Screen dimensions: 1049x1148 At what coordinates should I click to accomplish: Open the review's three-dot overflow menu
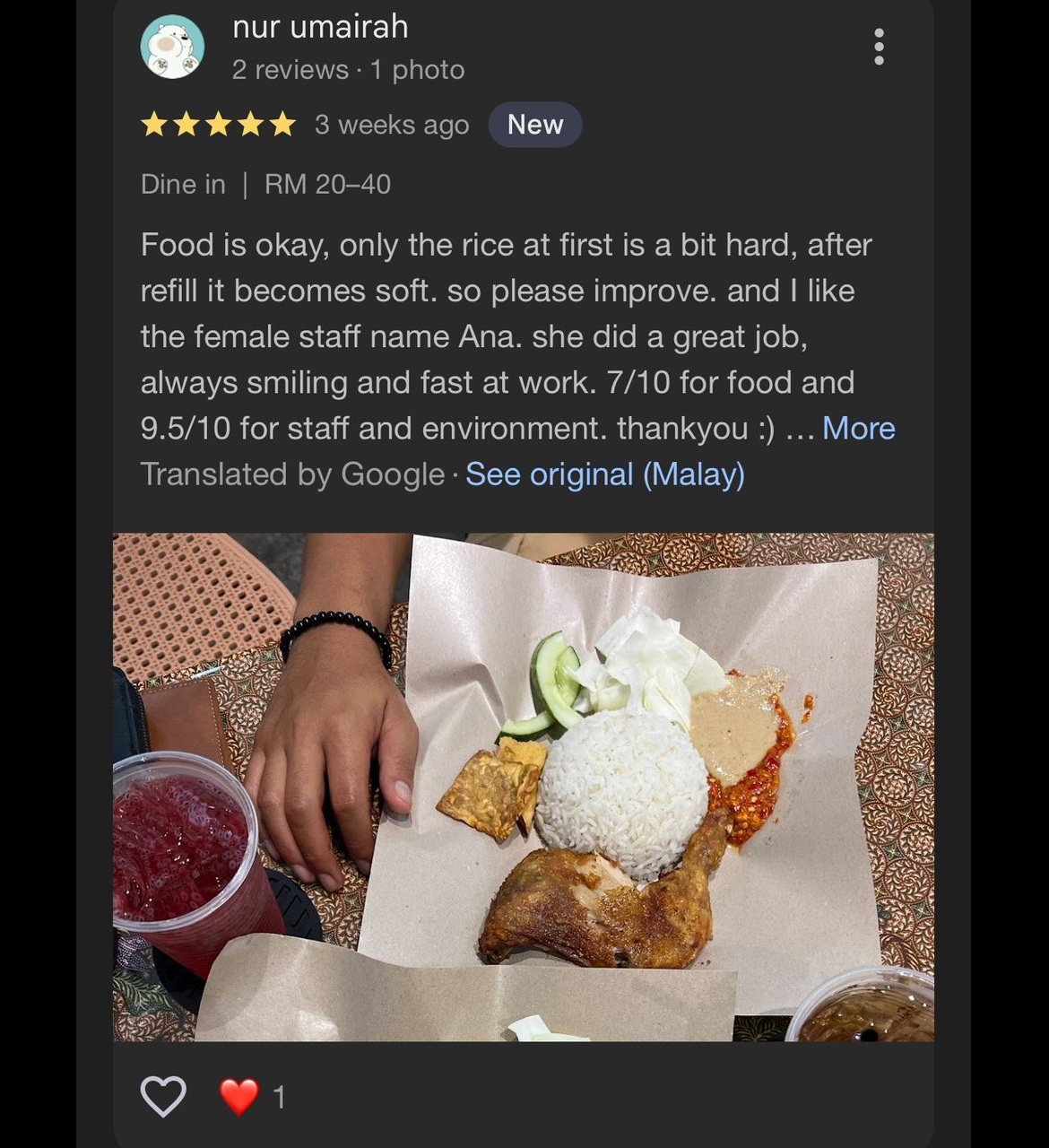(879, 47)
